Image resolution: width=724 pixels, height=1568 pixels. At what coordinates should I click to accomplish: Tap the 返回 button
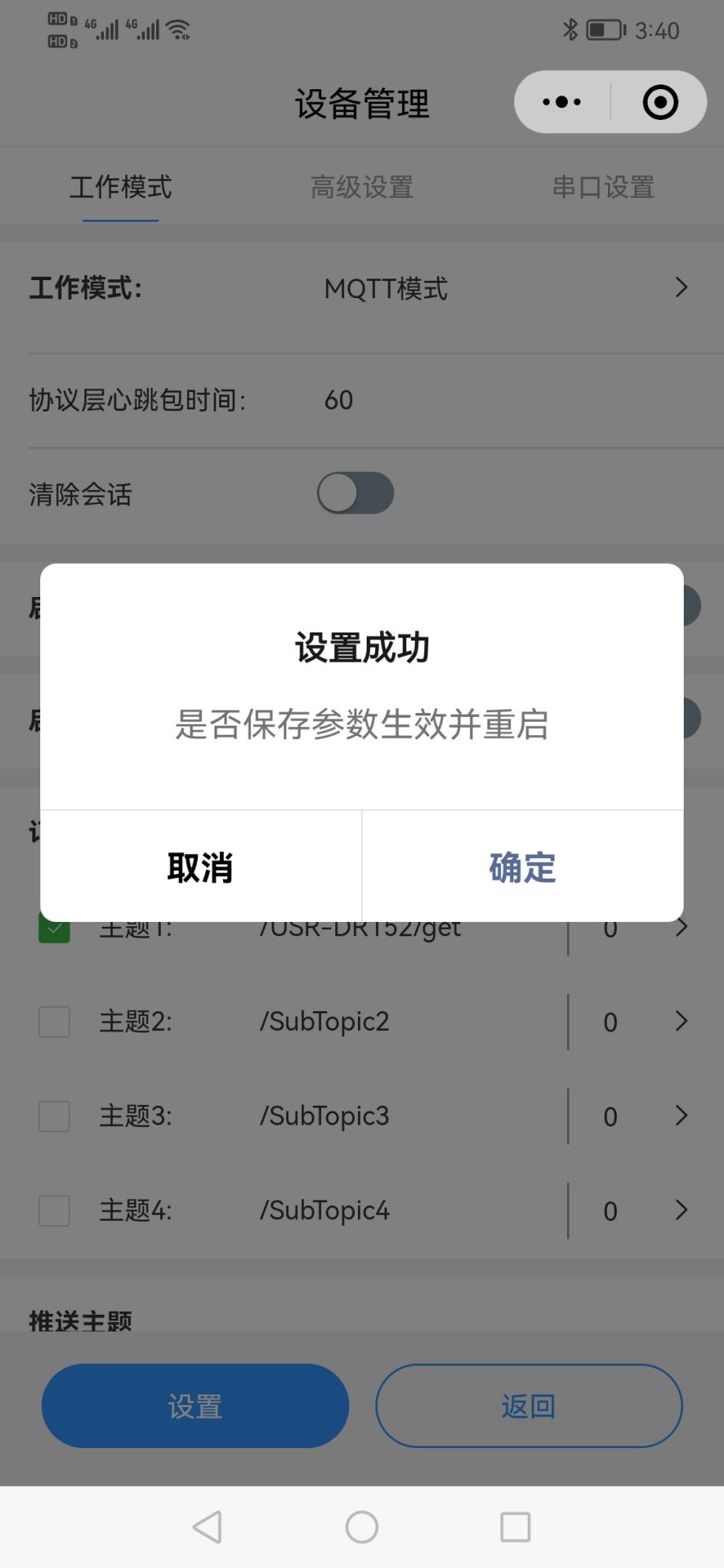(528, 1406)
